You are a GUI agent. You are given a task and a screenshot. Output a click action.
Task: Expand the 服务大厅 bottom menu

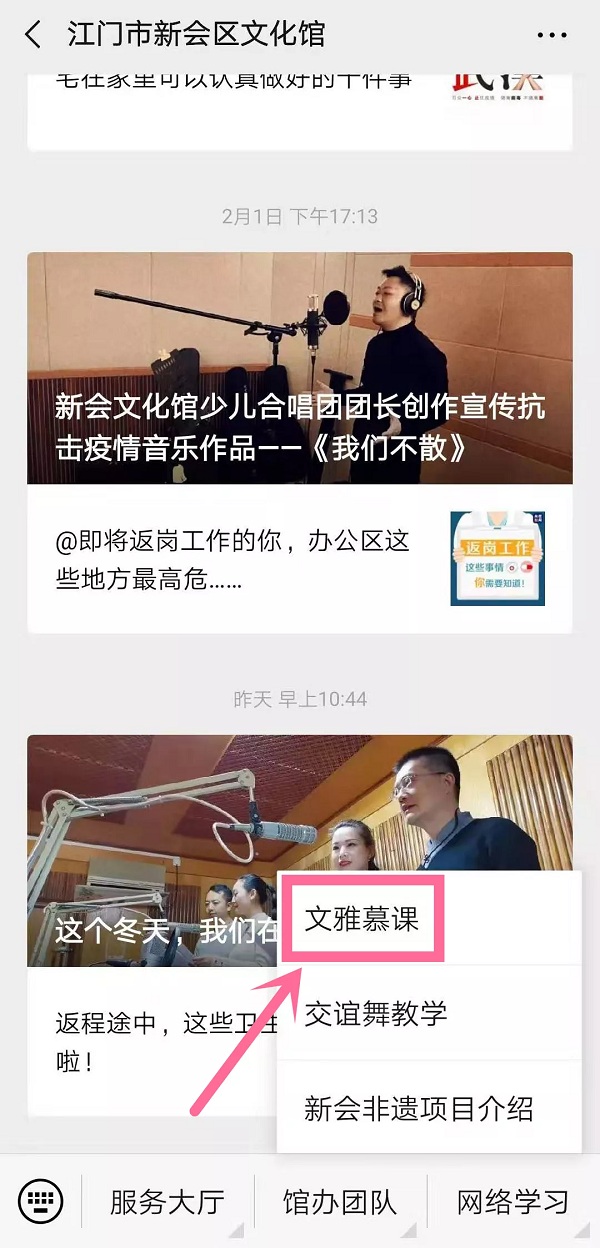167,1200
